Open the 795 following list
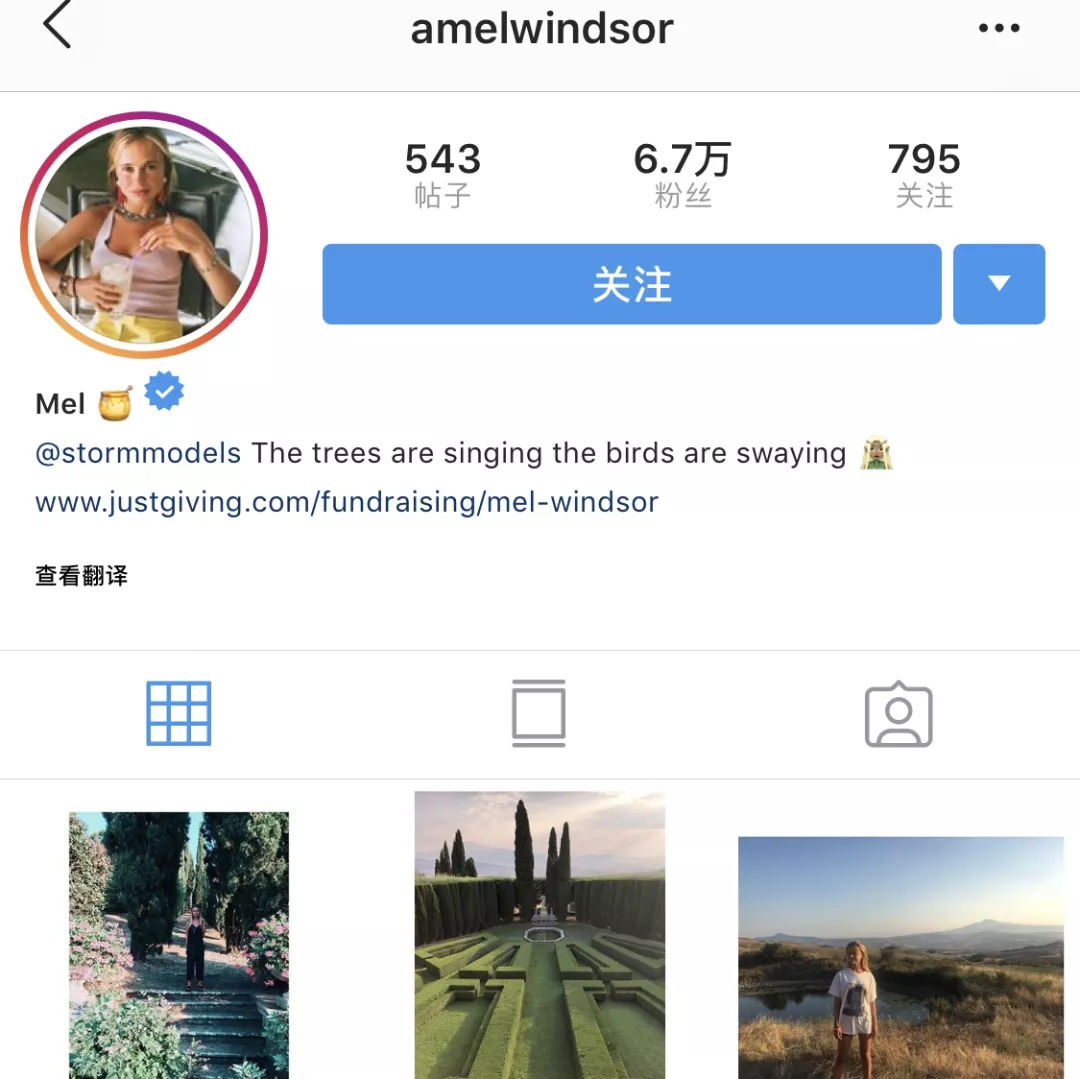The width and height of the screenshot is (1080, 1079). coord(923,174)
